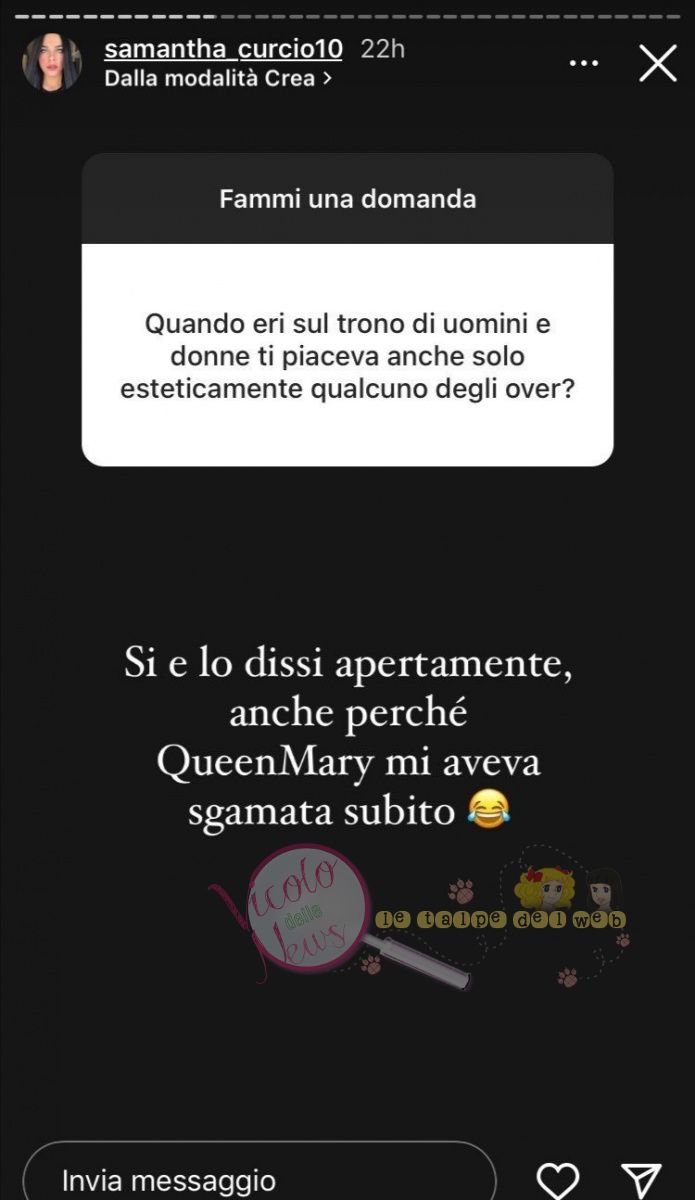Open the 'Dalla modalità Crea' link
The width and height of the screenshot is (695, 1200).
[x=218, y=78]
